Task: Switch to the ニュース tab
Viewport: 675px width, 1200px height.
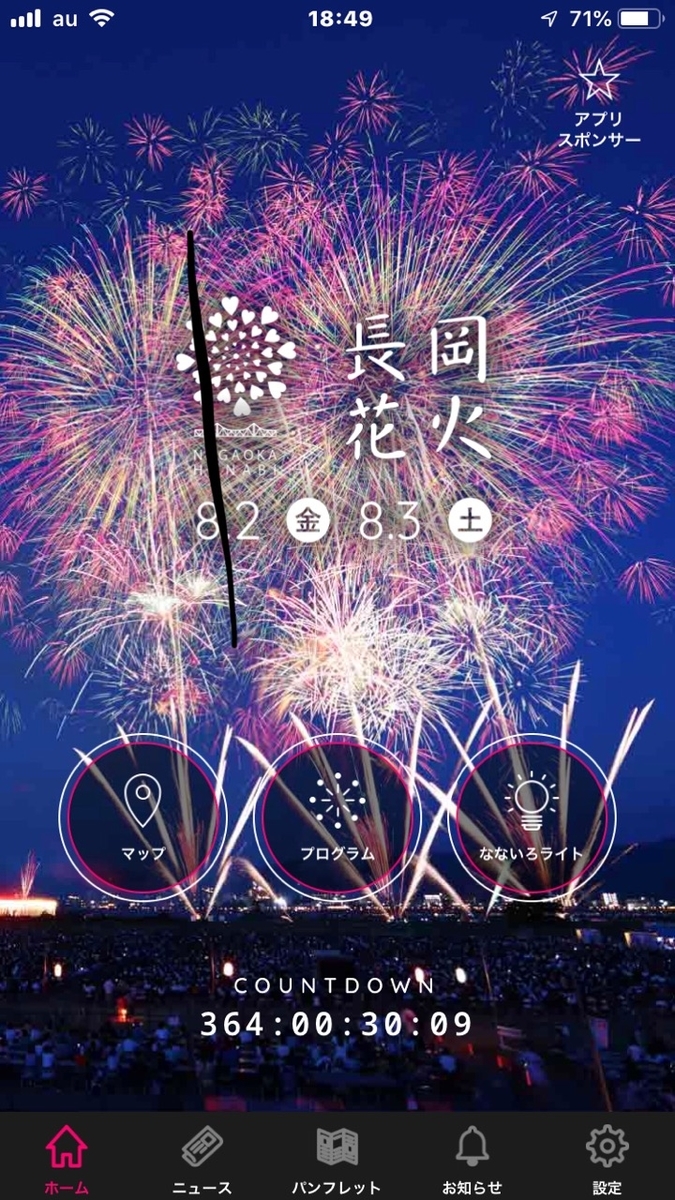Action: point(202,1158)
